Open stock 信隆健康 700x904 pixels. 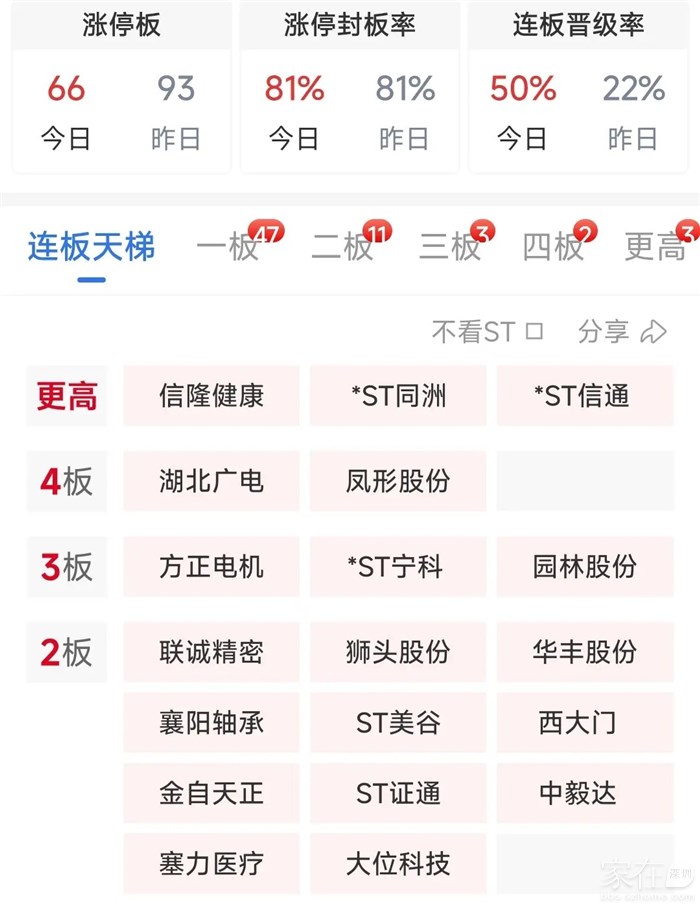pos(211,396)
